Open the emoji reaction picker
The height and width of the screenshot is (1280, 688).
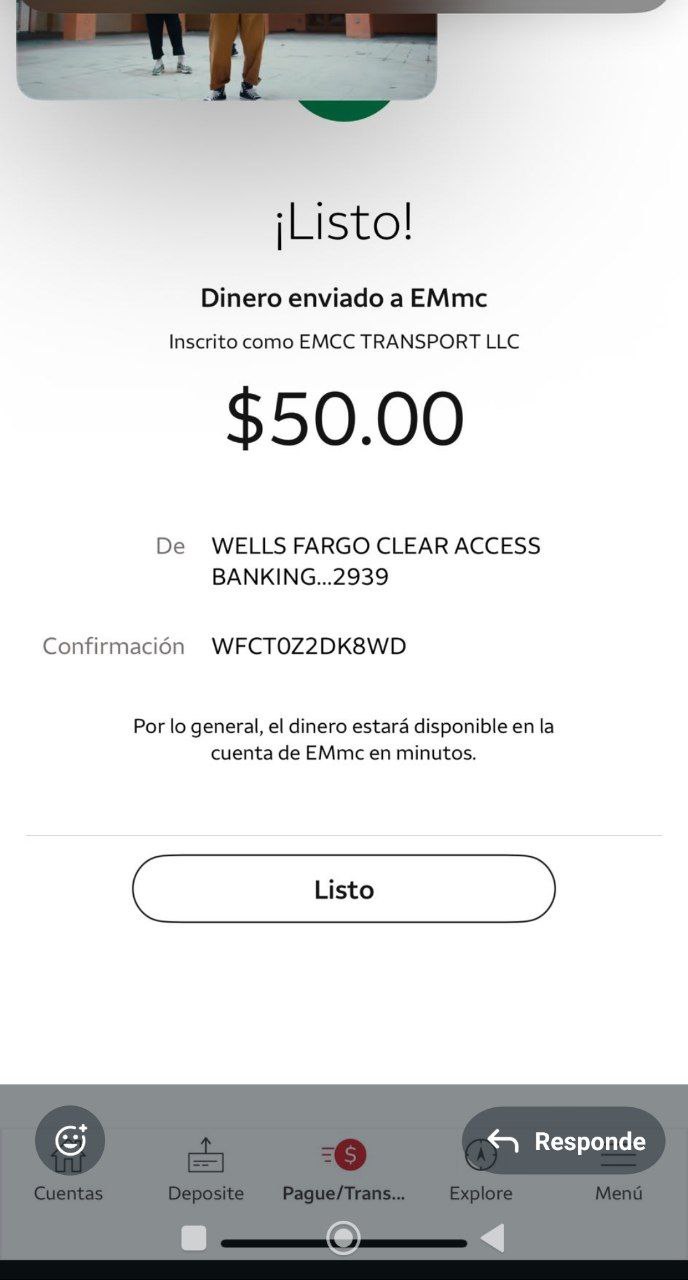click(70, 1140)
